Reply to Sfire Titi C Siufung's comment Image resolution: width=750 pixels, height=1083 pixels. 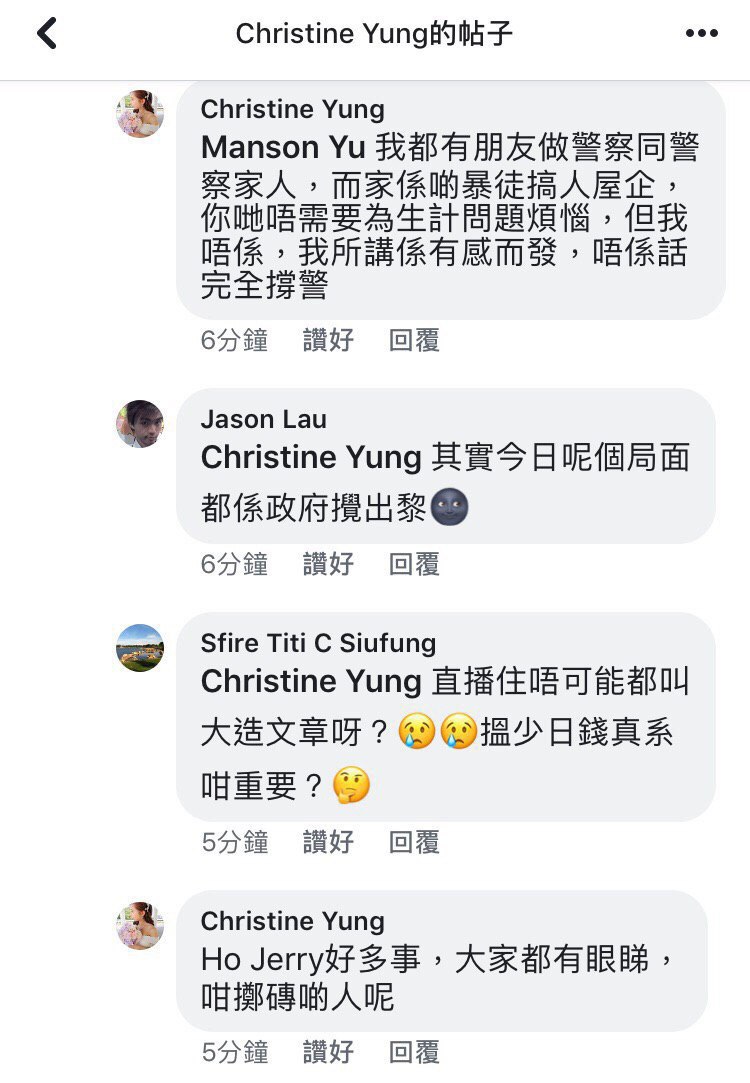click(x=414, y=842)
